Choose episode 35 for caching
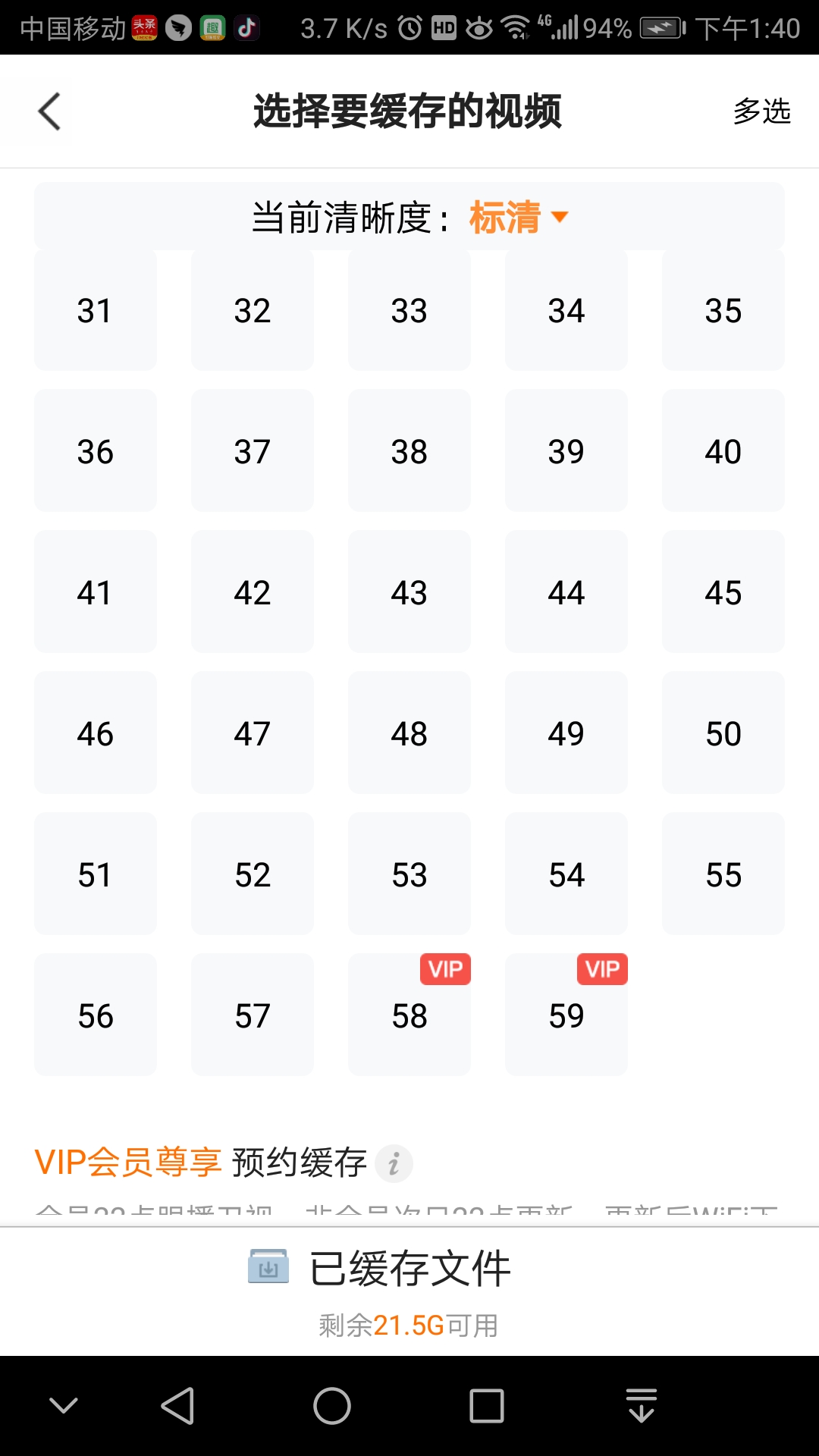This screenshot has height=1456, width=819. point(723,310)
